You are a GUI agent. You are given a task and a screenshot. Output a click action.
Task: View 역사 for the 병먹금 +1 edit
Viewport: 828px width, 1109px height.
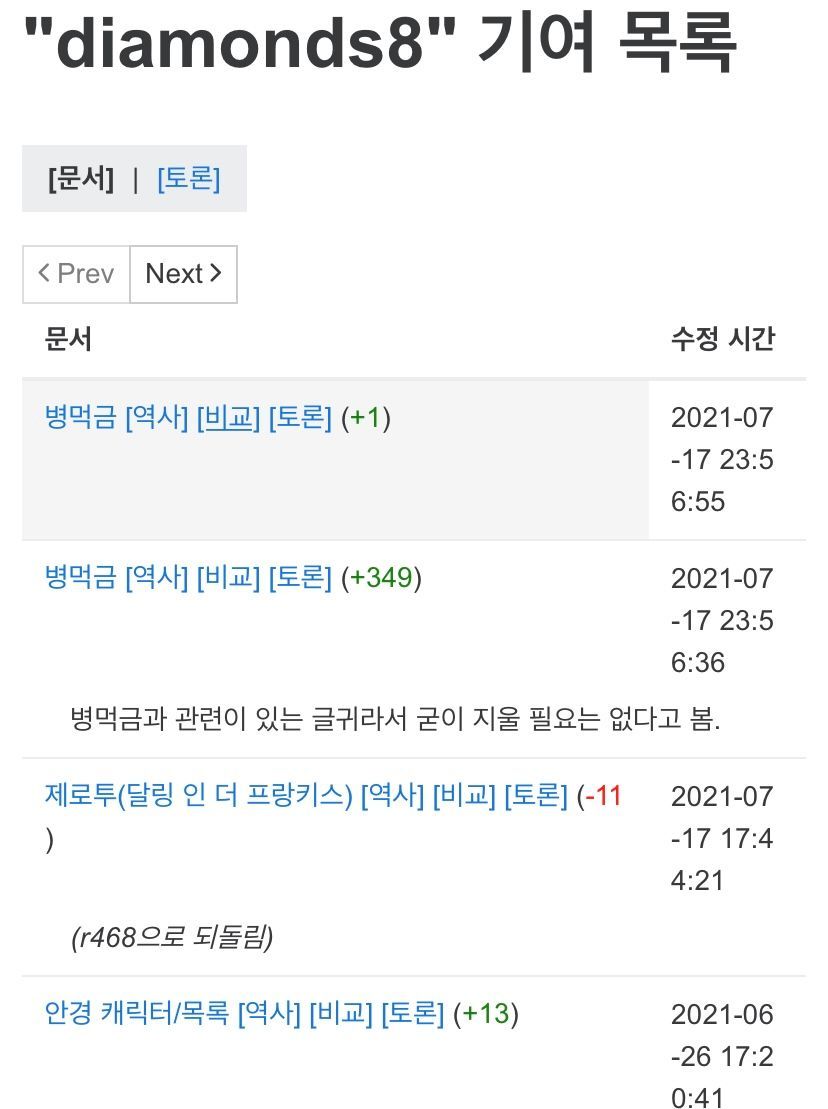156,417
